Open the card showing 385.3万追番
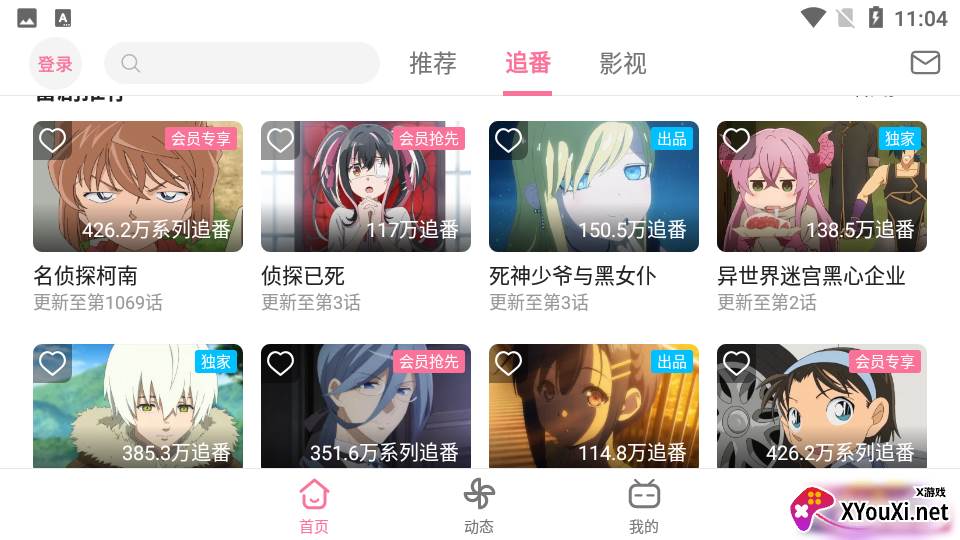960x540 pixels. point(138,407)
